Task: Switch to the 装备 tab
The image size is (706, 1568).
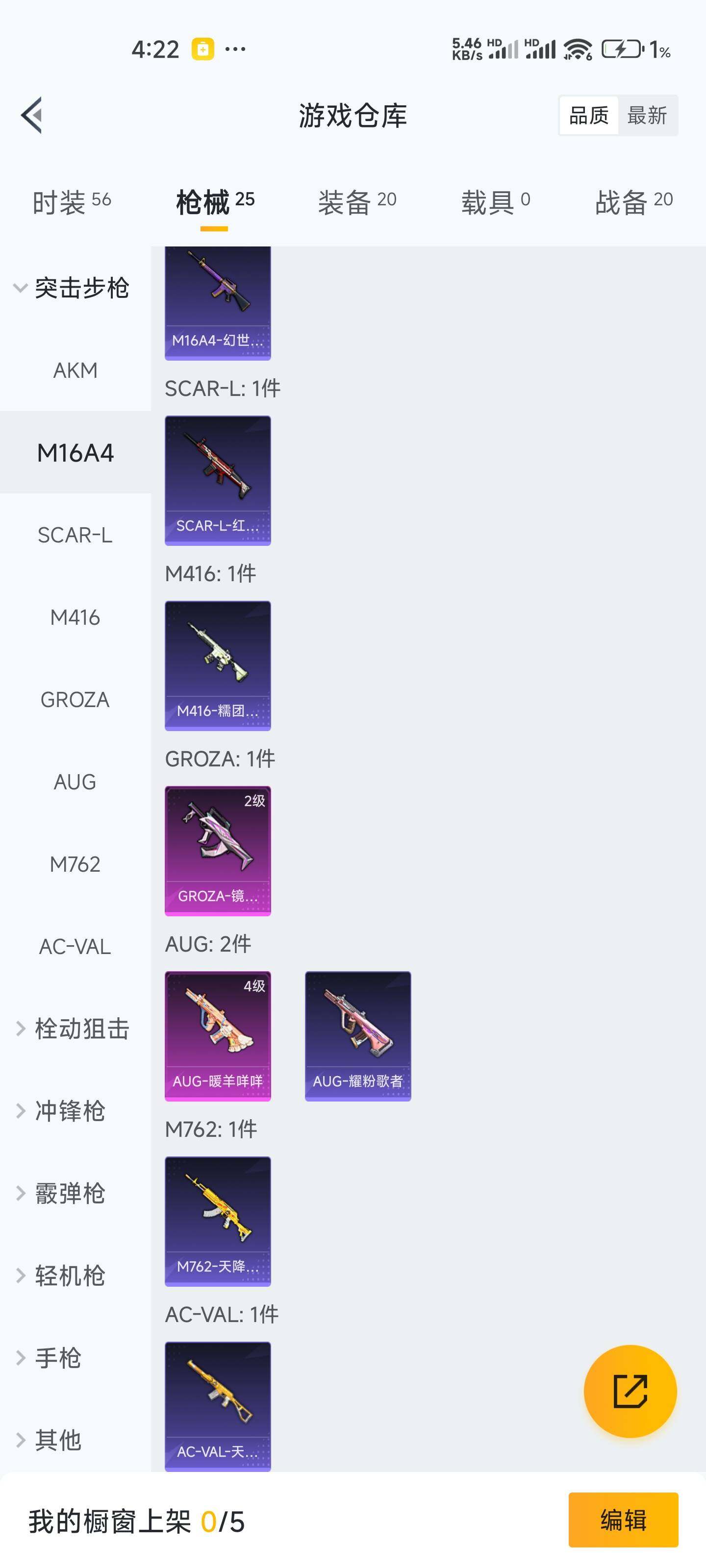Action: 357,202
